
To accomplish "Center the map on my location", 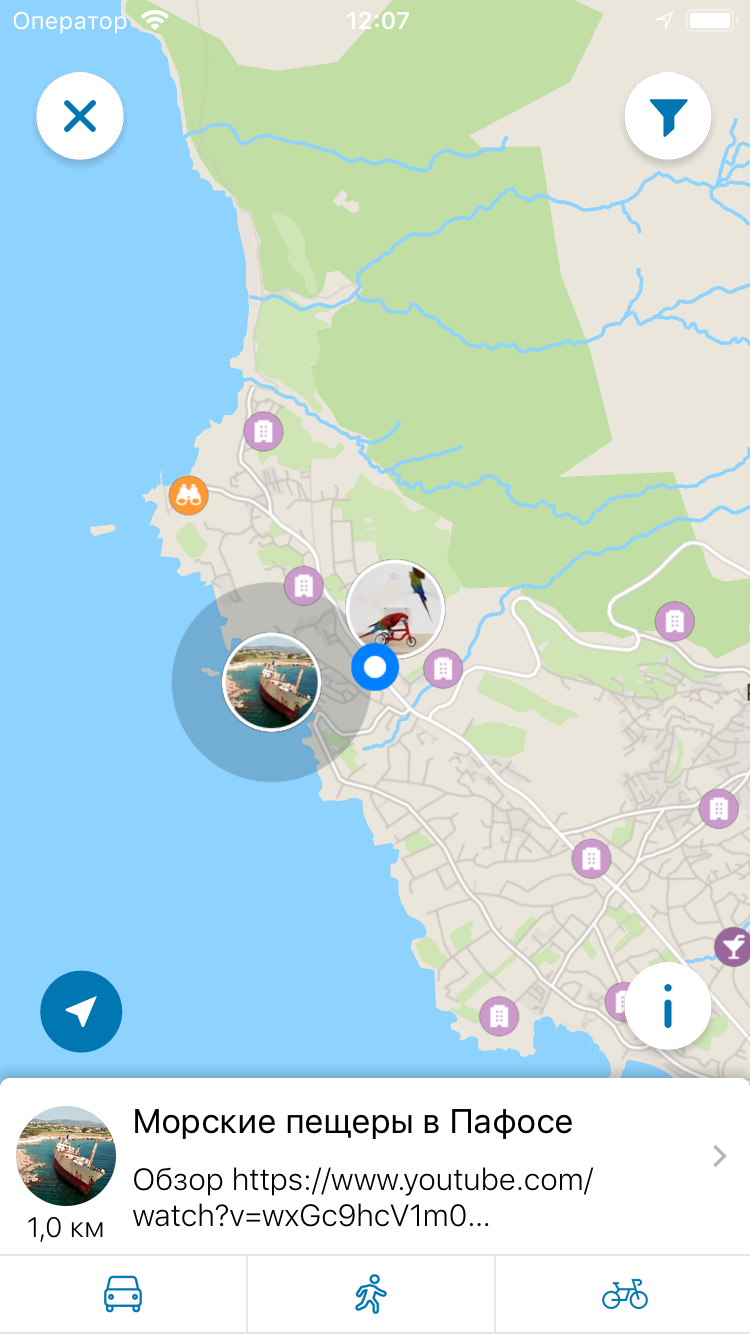I will click(81, 1011).
